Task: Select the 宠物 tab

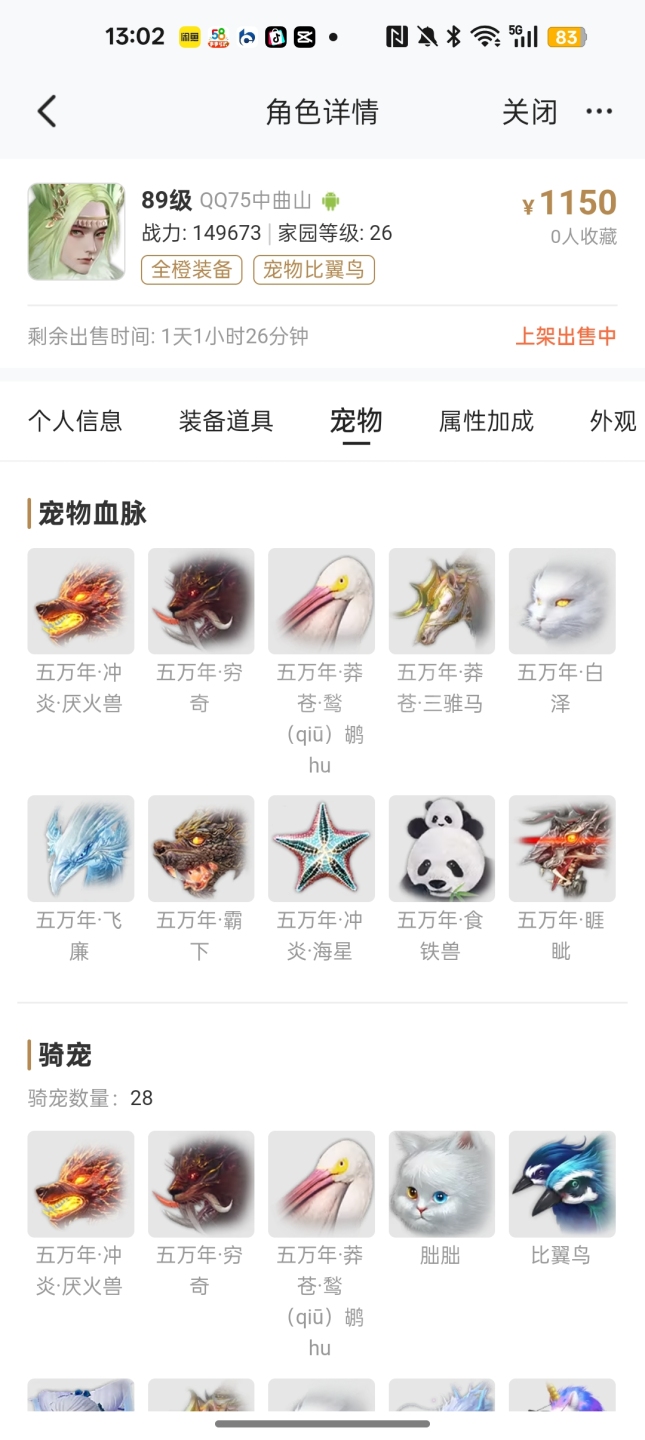Action: 356,421
